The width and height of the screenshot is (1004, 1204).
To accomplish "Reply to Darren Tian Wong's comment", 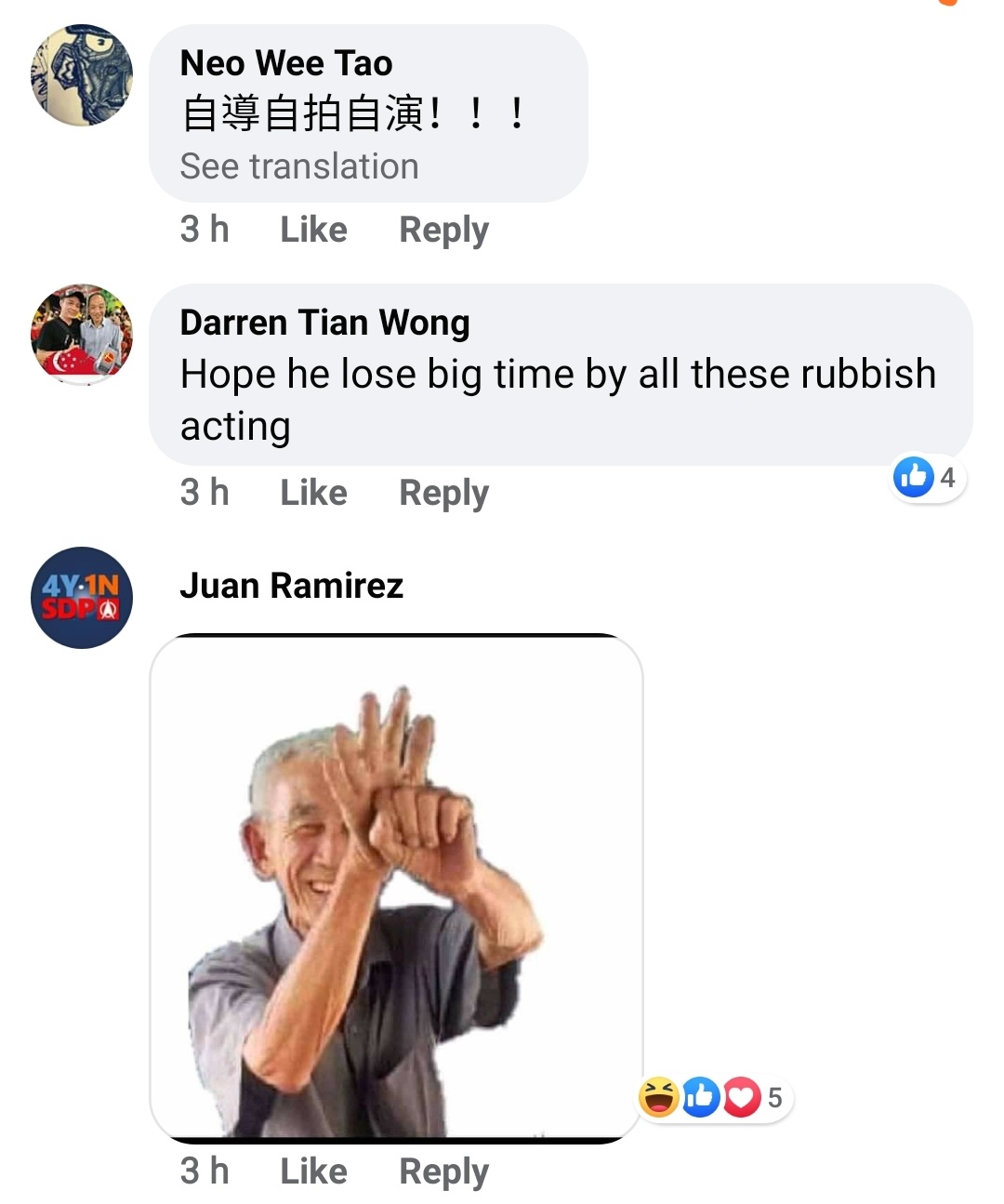I will (443, 493).
